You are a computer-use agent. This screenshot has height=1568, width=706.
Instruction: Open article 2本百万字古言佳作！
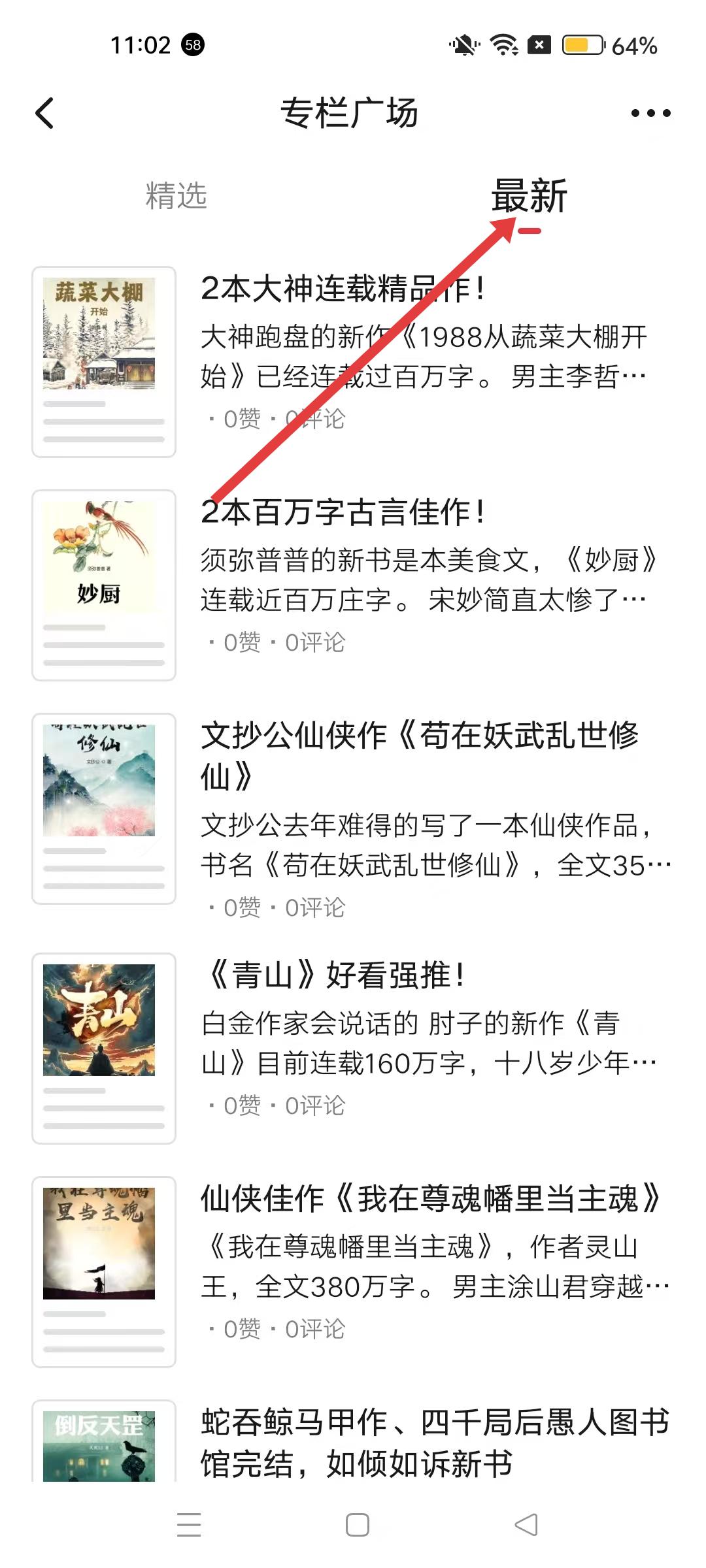[343, 512]
